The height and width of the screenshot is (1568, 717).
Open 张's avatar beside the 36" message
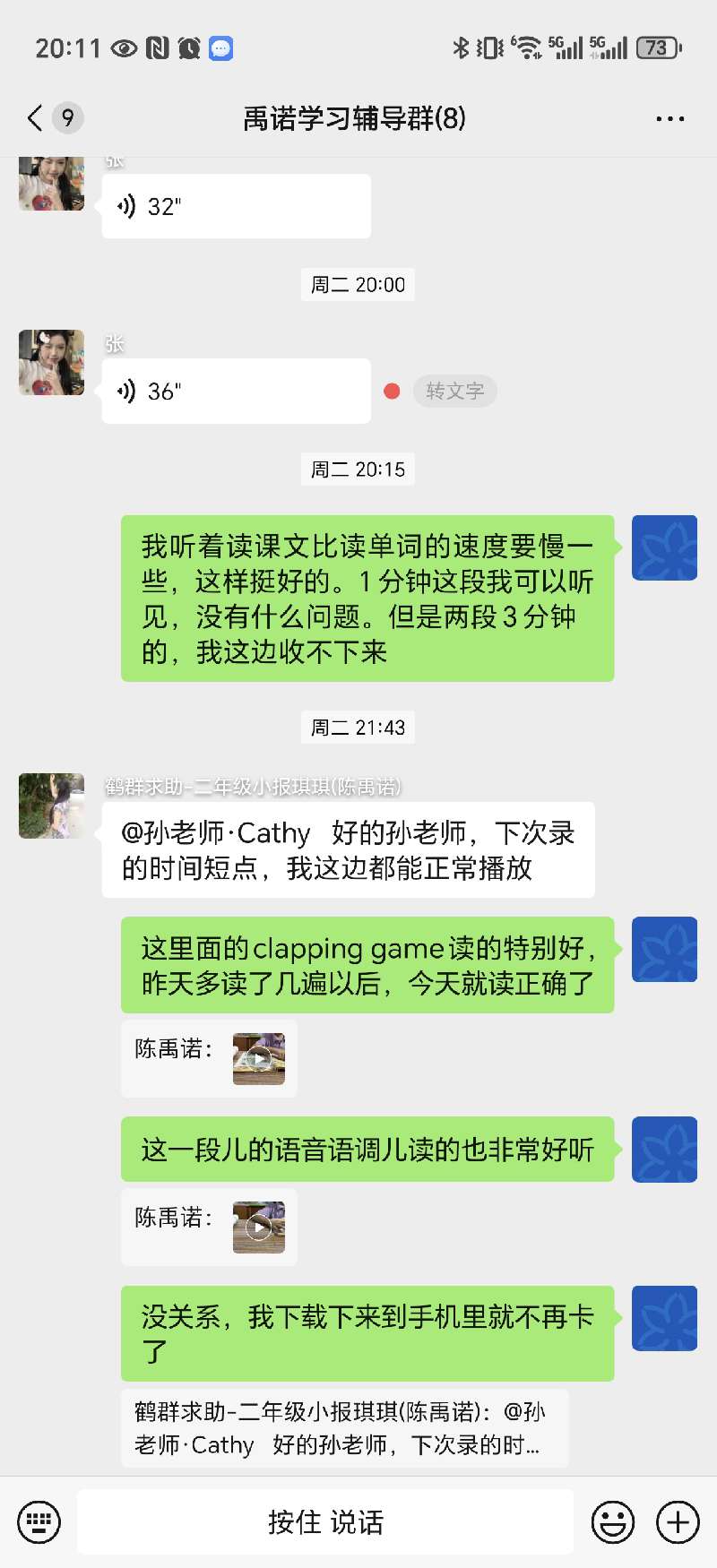click(52, 363)
